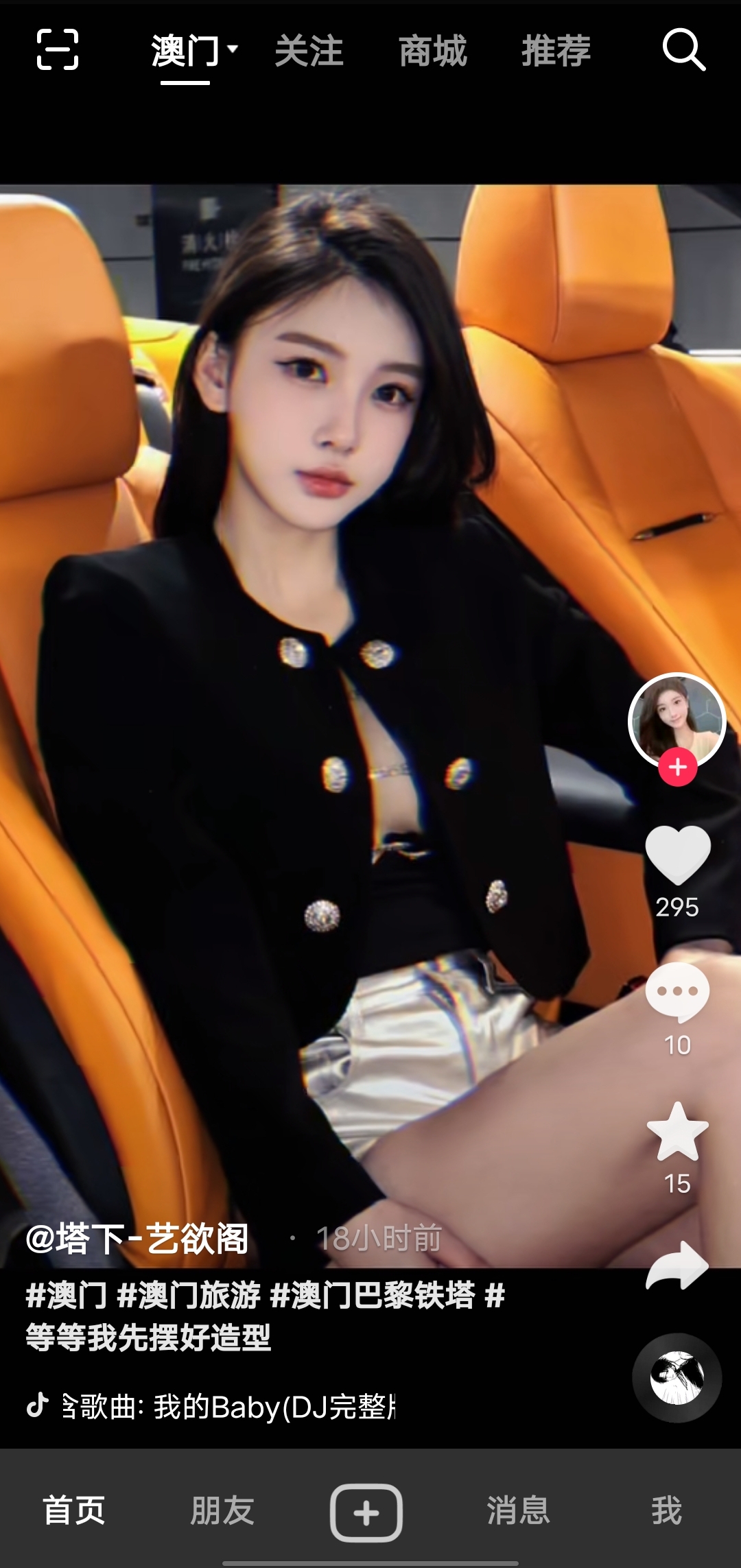Open the 澳门 city dropdown tab
741x1568 pixels.
(192, 51)
